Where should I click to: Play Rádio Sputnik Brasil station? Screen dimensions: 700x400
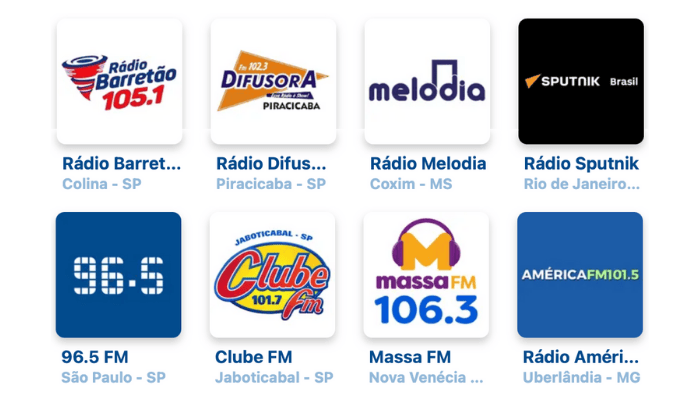point(581,82)
